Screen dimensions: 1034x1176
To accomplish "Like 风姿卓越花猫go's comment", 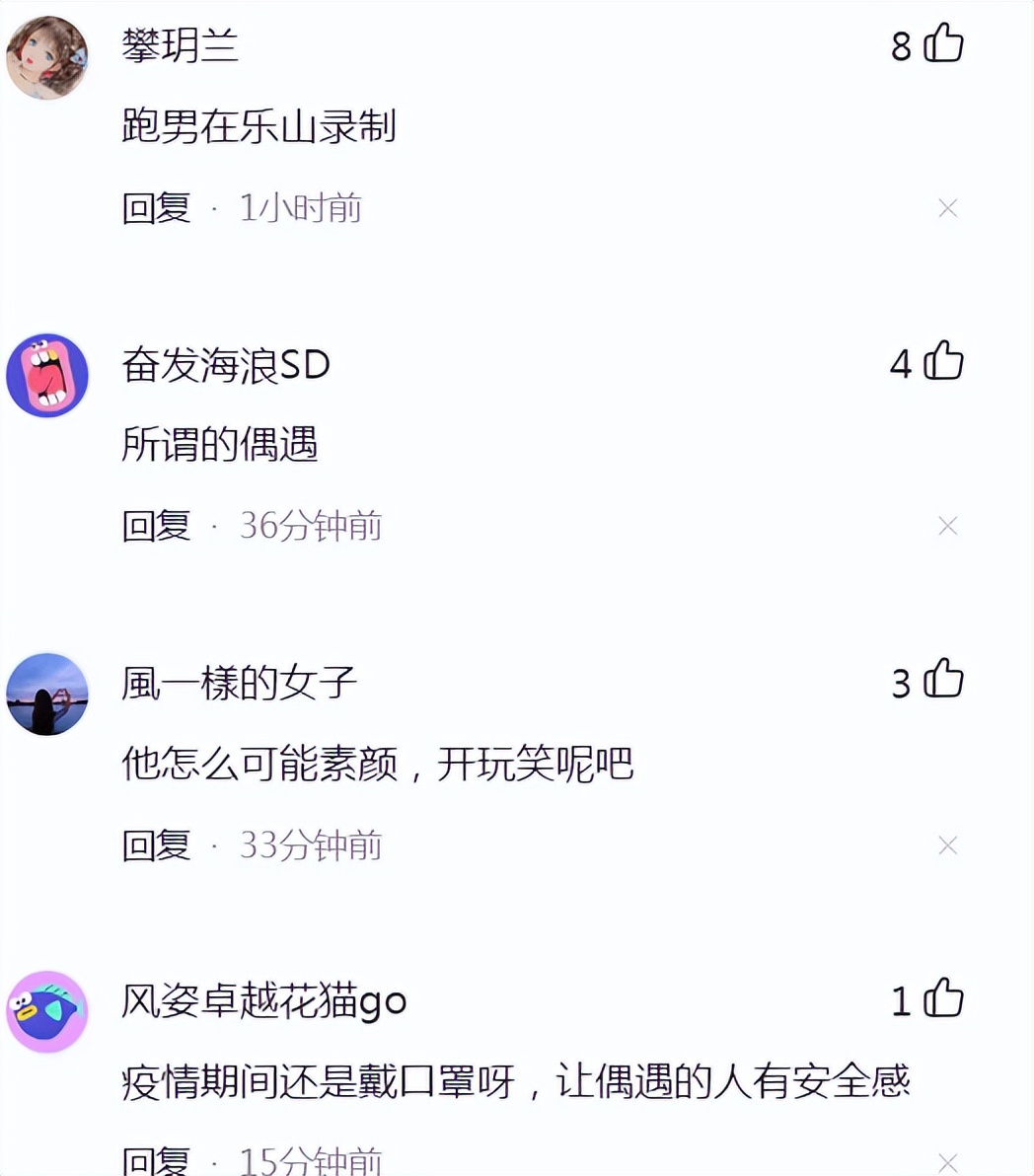I will pos(943,999).
